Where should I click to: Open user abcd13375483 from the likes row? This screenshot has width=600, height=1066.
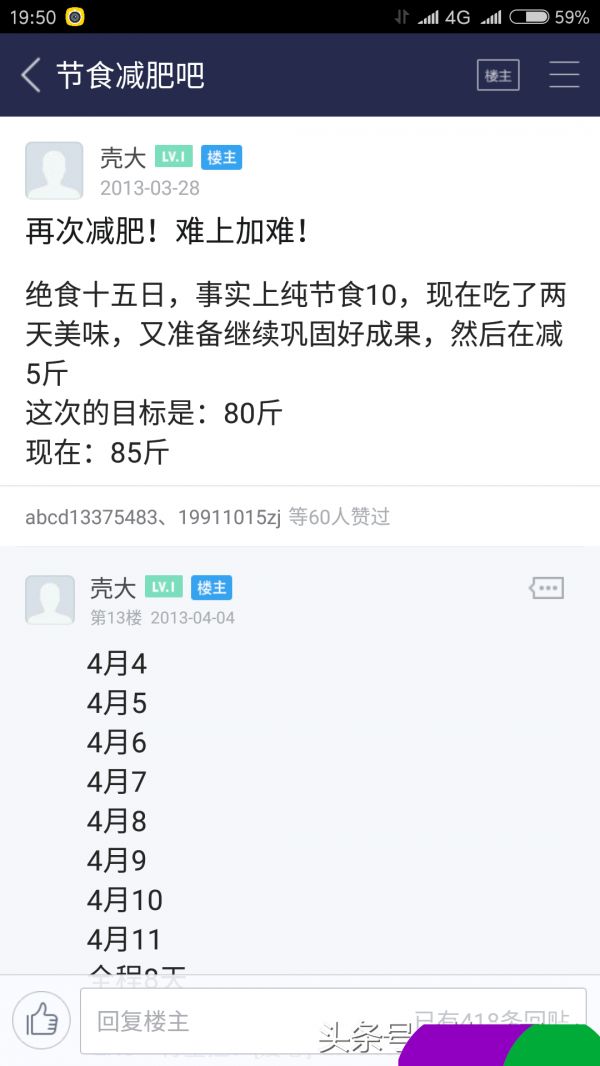pos(91,517)
